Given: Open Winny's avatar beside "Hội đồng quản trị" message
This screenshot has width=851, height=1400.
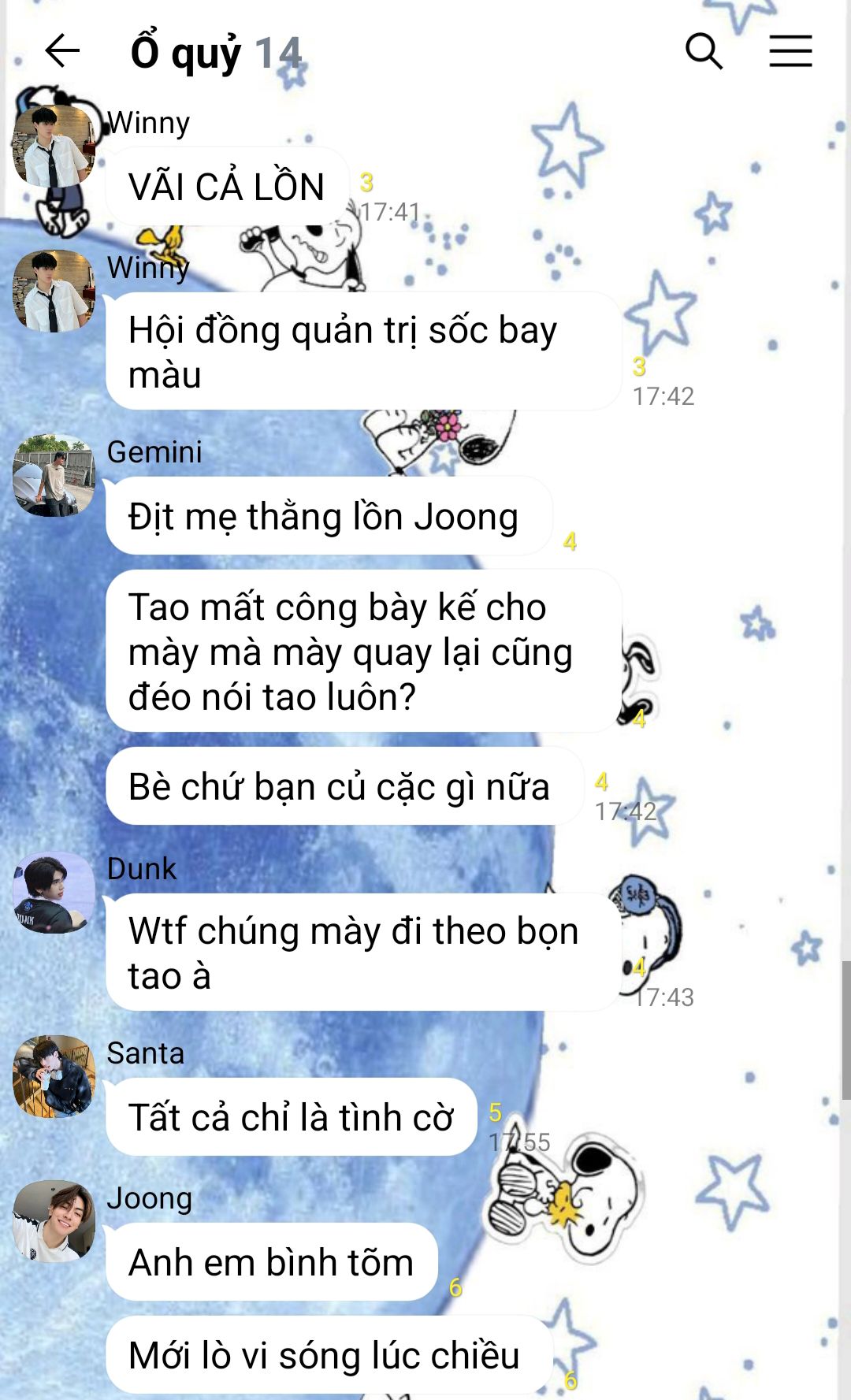Looking at the screenshot, I should pos(54,292).
